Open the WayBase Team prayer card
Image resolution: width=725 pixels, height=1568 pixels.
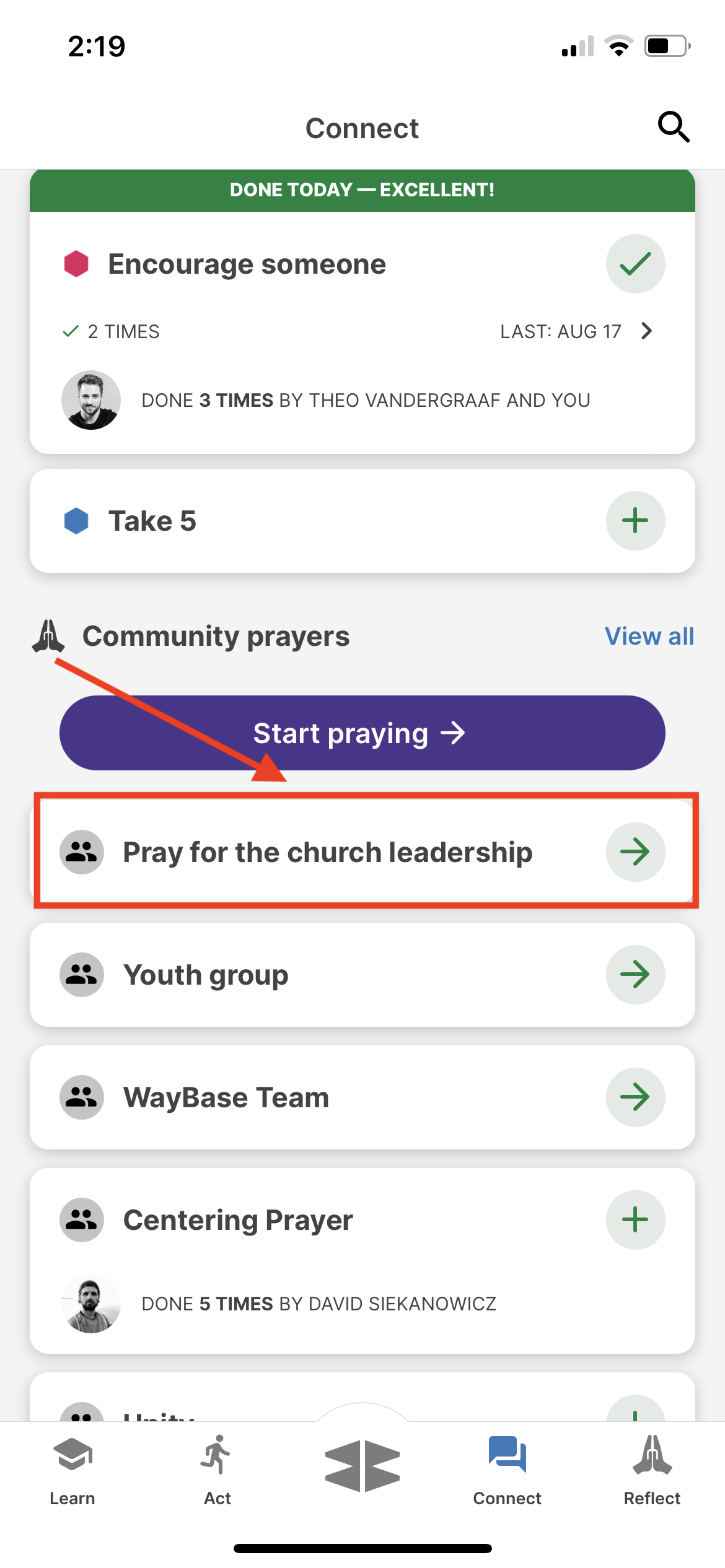click(x=362, y=1097)
